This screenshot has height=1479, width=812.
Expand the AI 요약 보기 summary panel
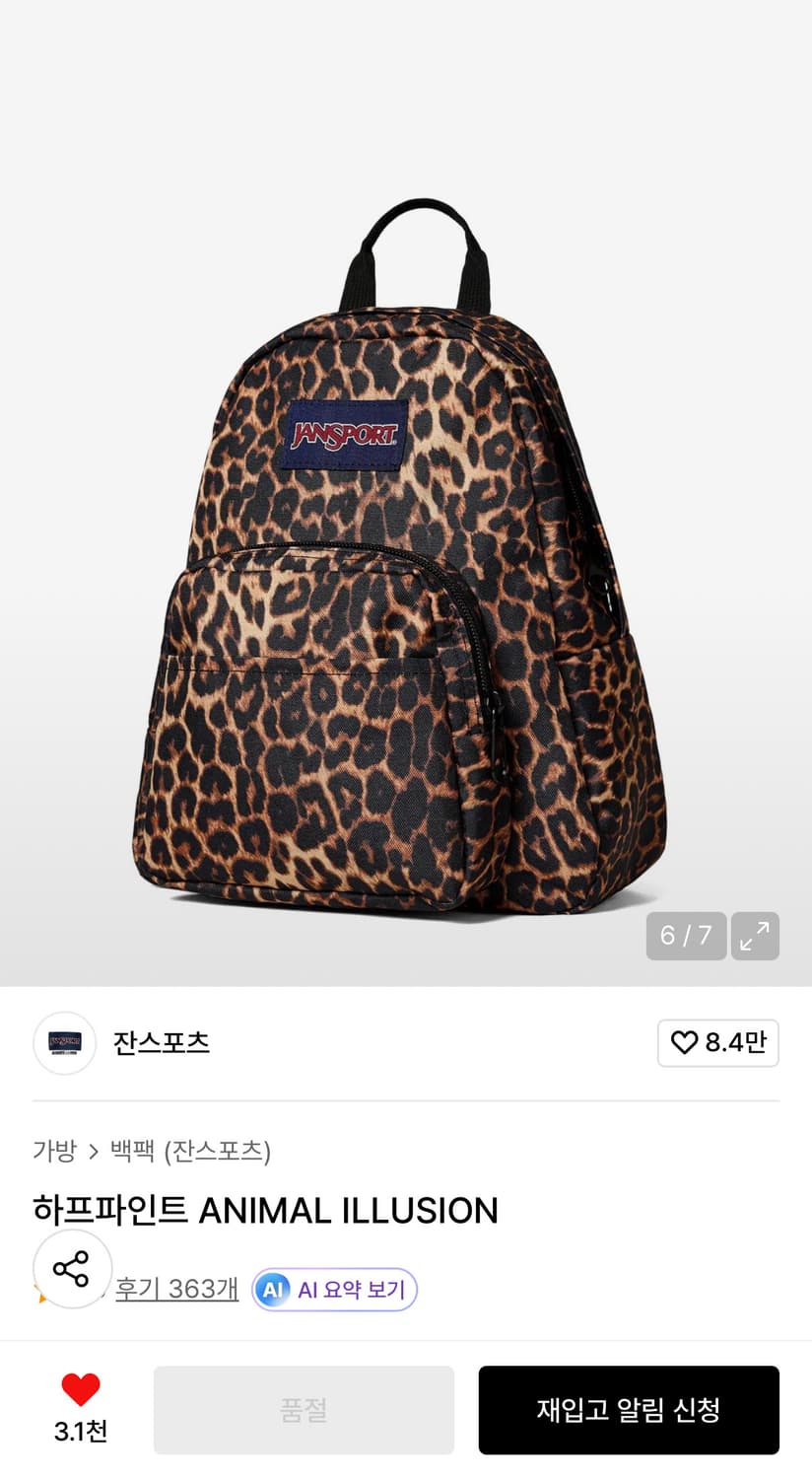(x=334, y=1289)
